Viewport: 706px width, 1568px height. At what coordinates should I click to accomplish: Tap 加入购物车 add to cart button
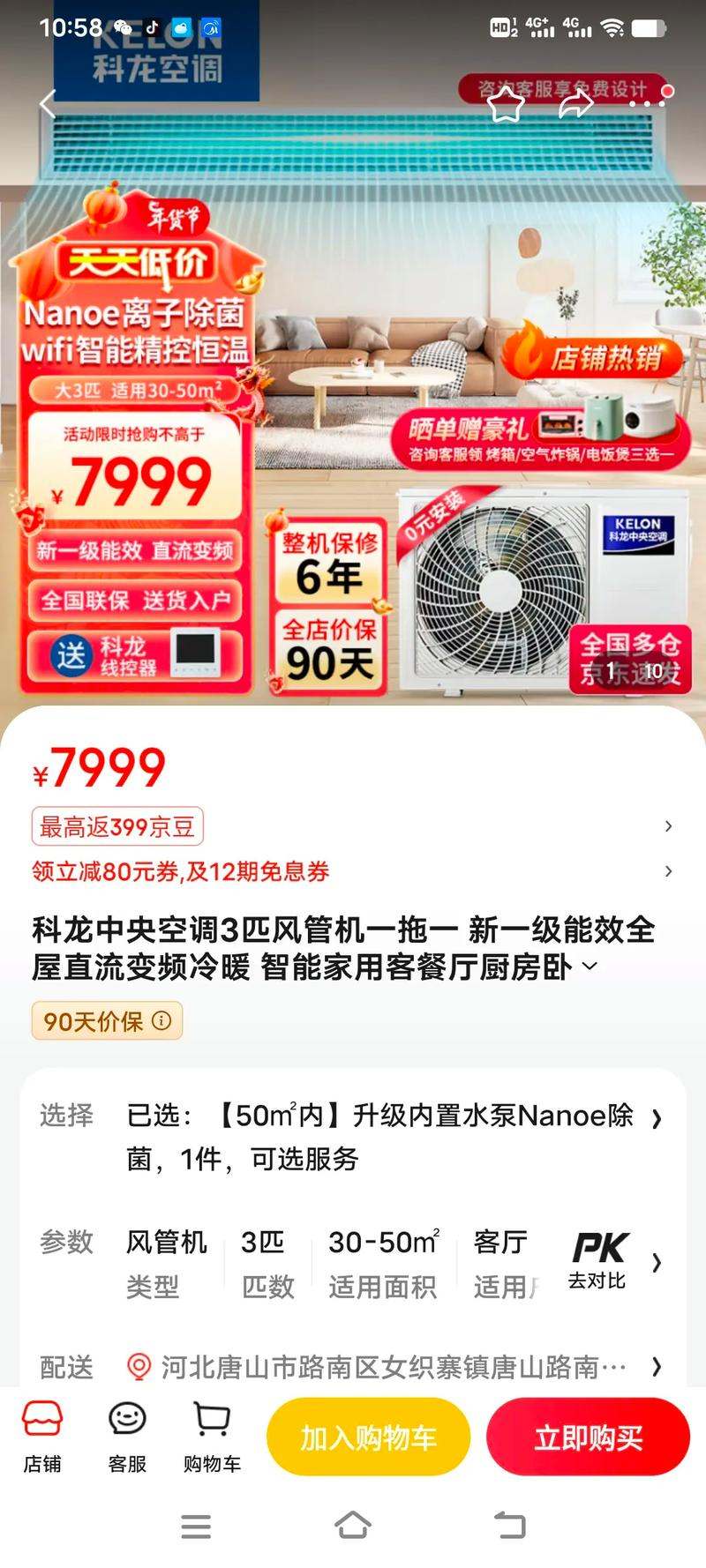tap(368, 1436)
